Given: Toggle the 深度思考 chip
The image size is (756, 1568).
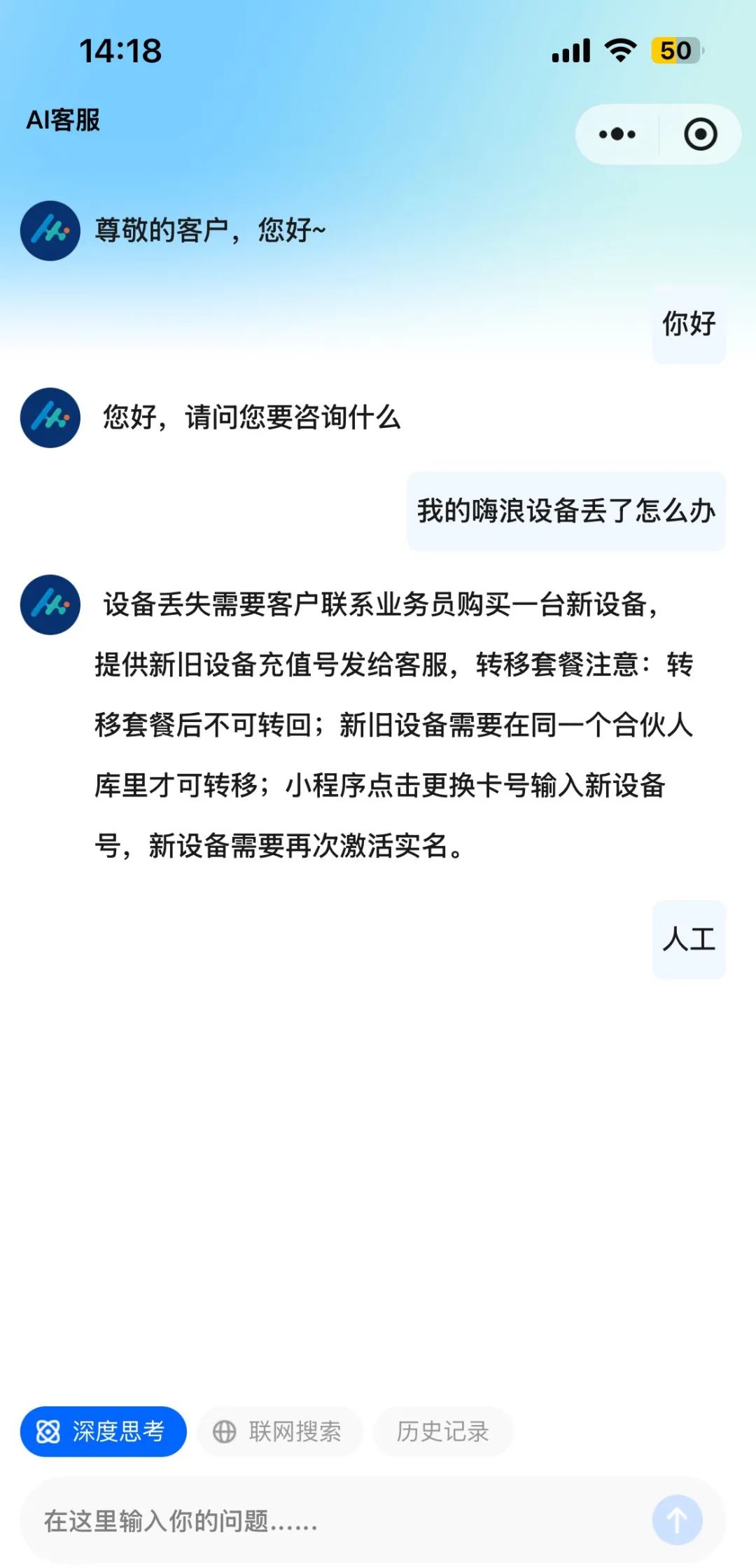Looking at the screenshot, I should (104, 1431).
